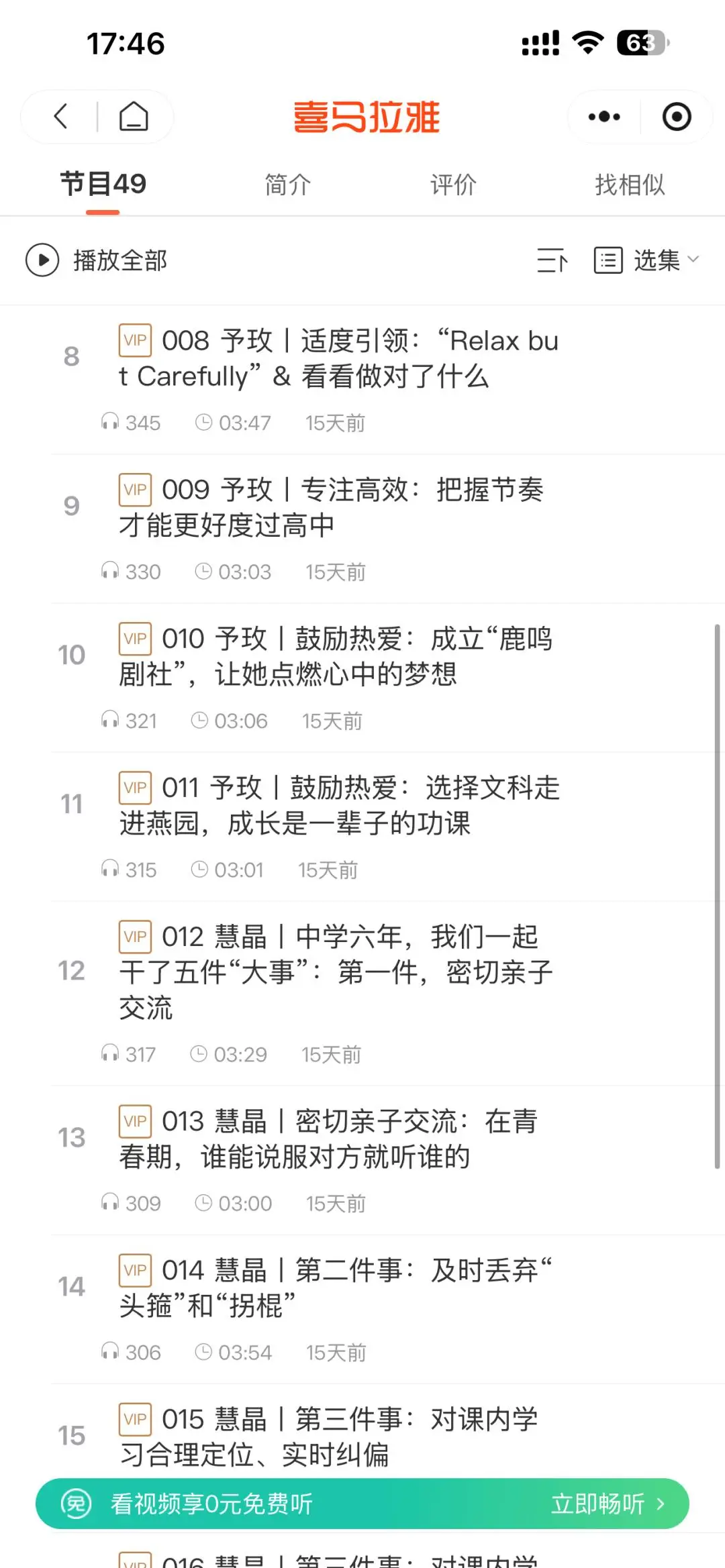Tap the VIP badge on episode 012
The height and width of the screenshot is (1568, 725).
point(134,936)
